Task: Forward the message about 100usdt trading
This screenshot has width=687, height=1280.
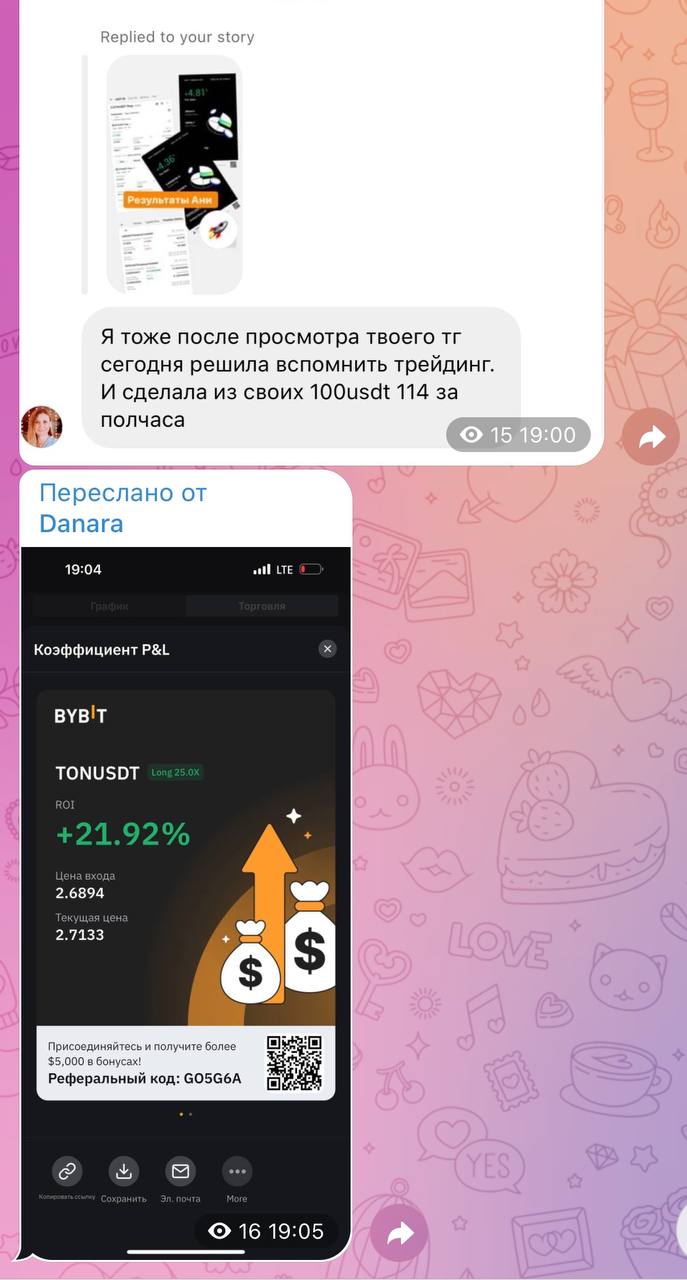Action: [x=650, y=437]
